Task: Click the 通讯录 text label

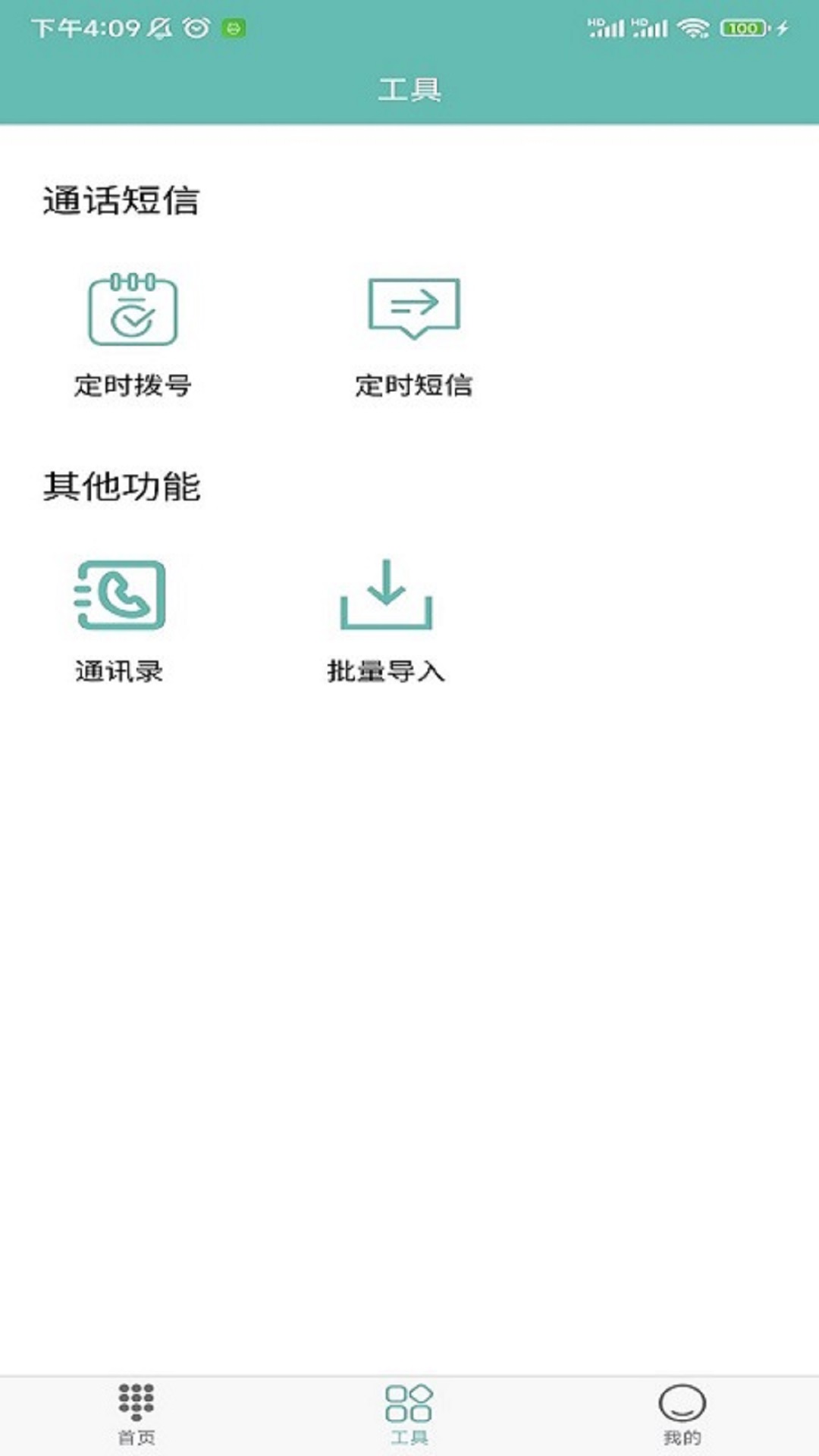Action: (120, 671)
